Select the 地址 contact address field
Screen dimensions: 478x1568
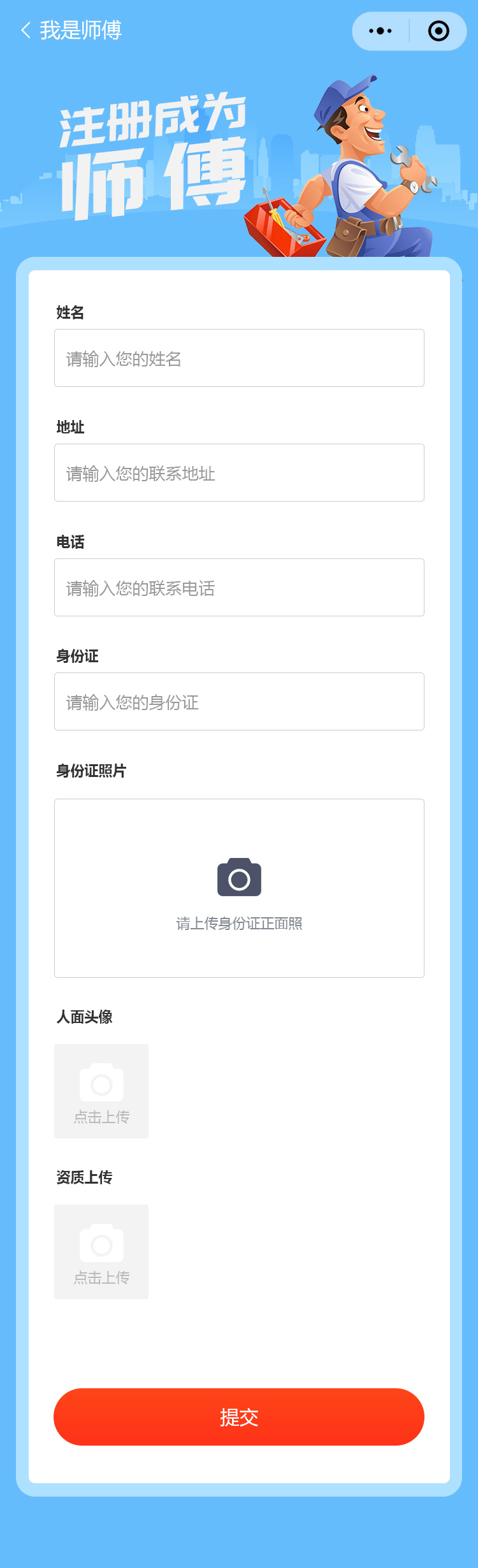239,473
